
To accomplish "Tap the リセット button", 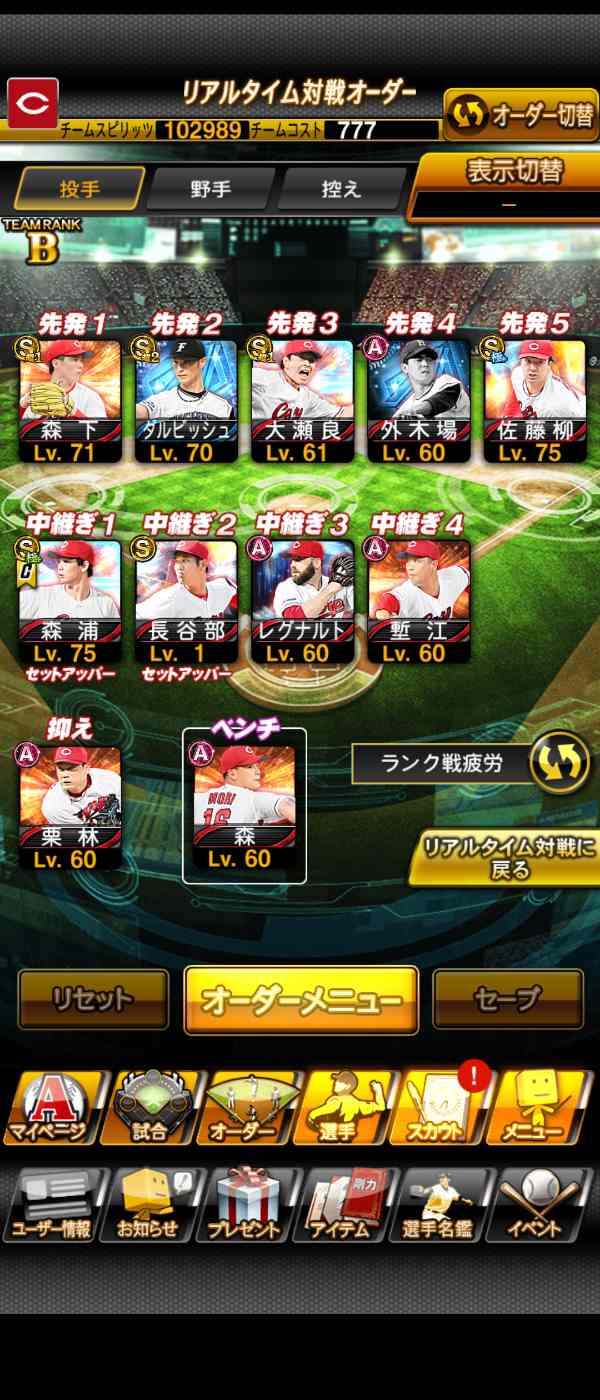I will [x=93, y=998].
